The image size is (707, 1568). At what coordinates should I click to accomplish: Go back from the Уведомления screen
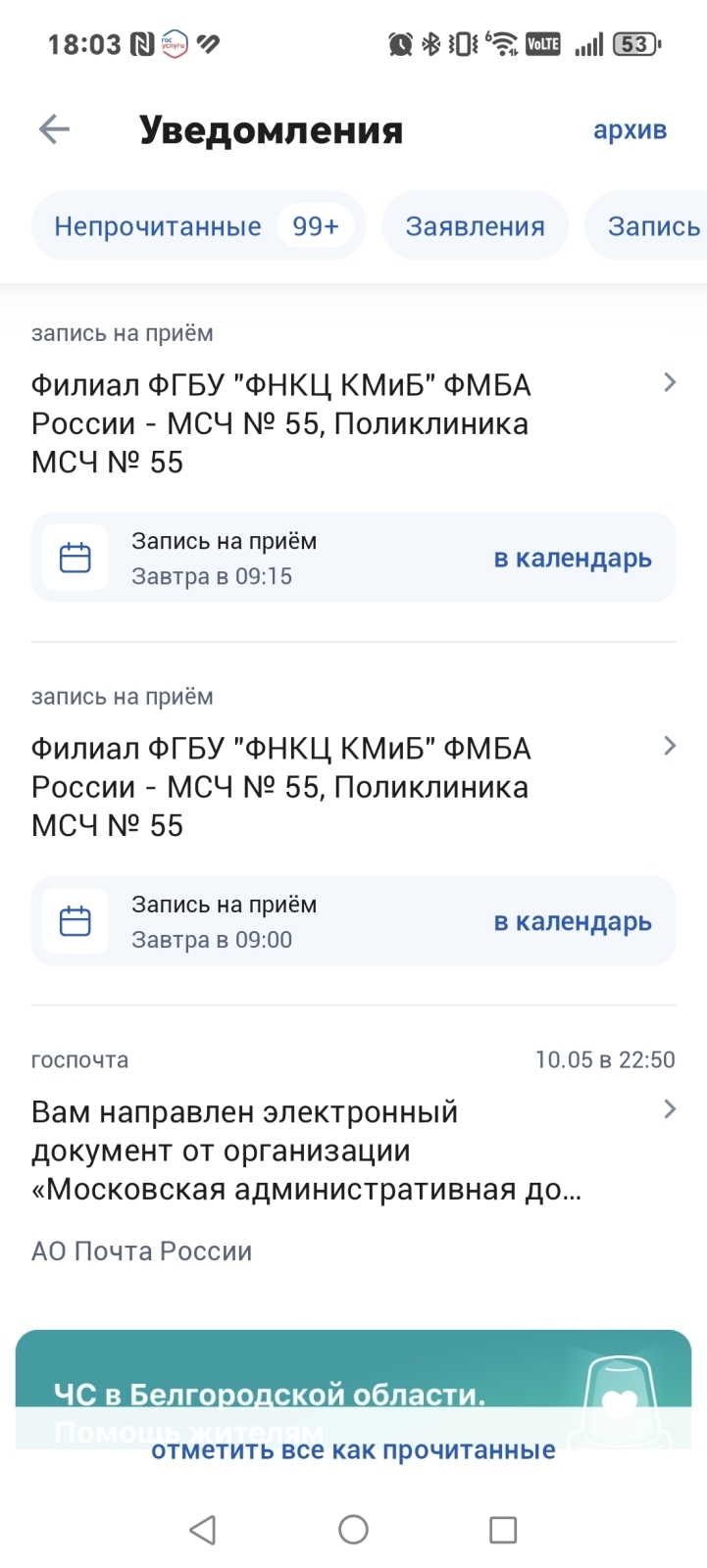click(54, 129)
